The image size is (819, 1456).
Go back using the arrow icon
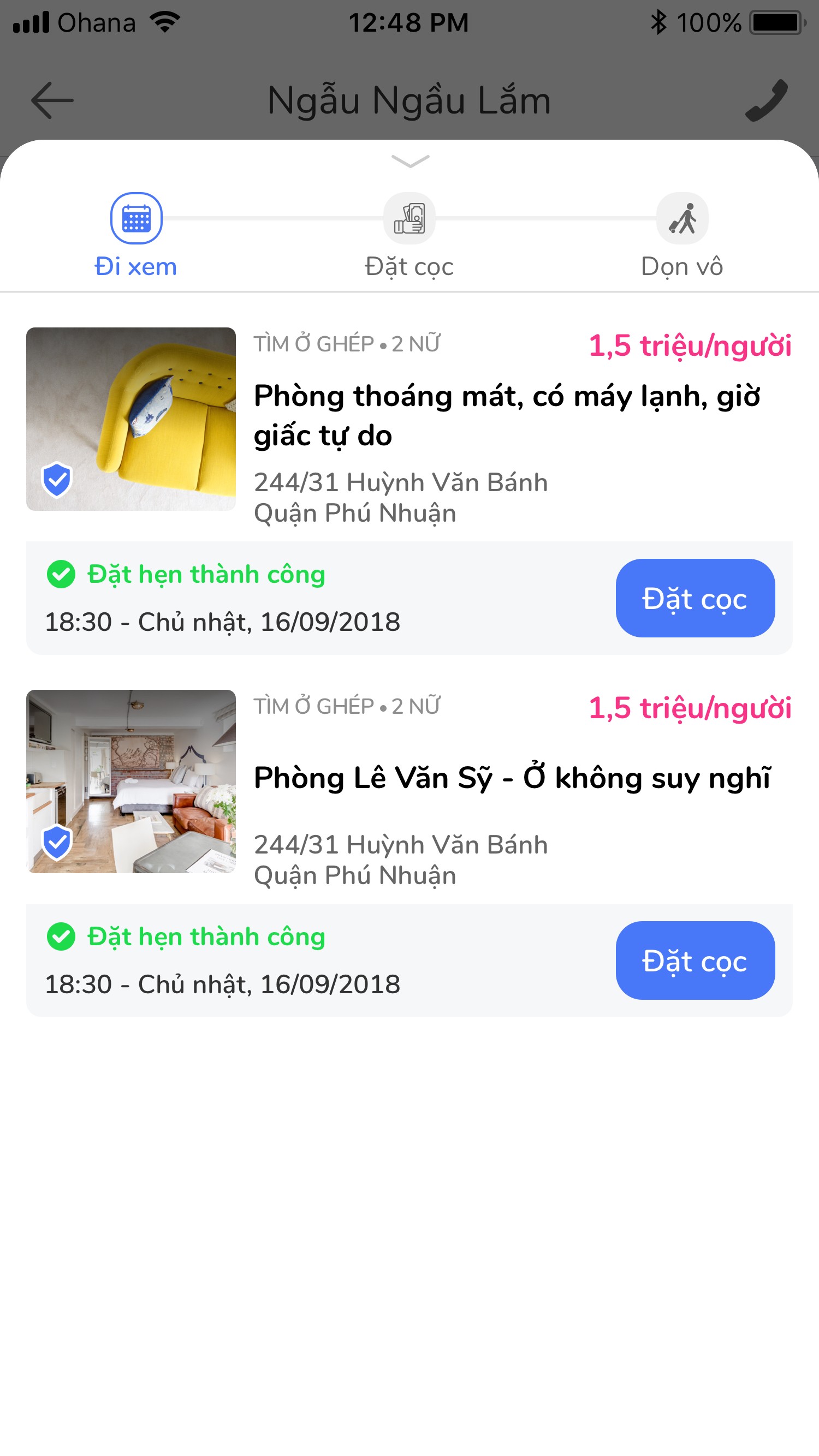[x=52, y=100]
